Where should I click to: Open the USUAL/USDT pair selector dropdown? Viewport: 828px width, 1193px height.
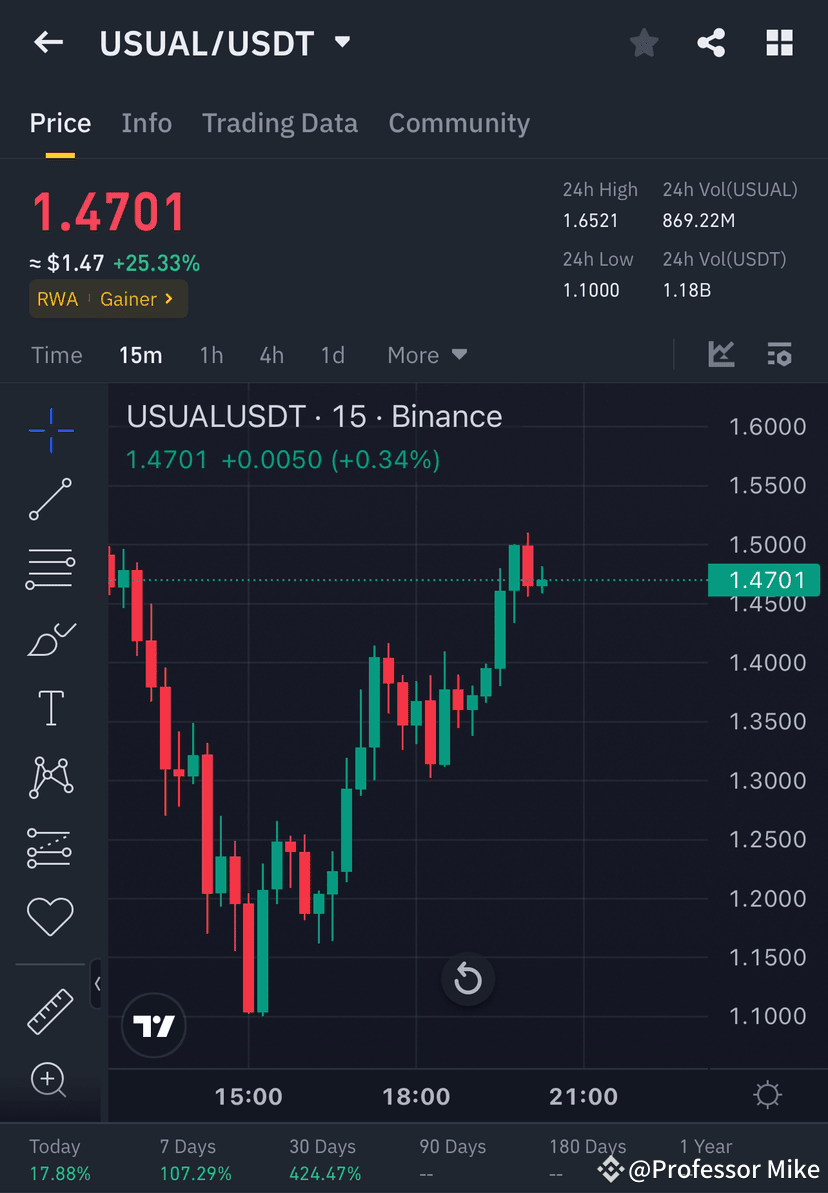point(341,42)
